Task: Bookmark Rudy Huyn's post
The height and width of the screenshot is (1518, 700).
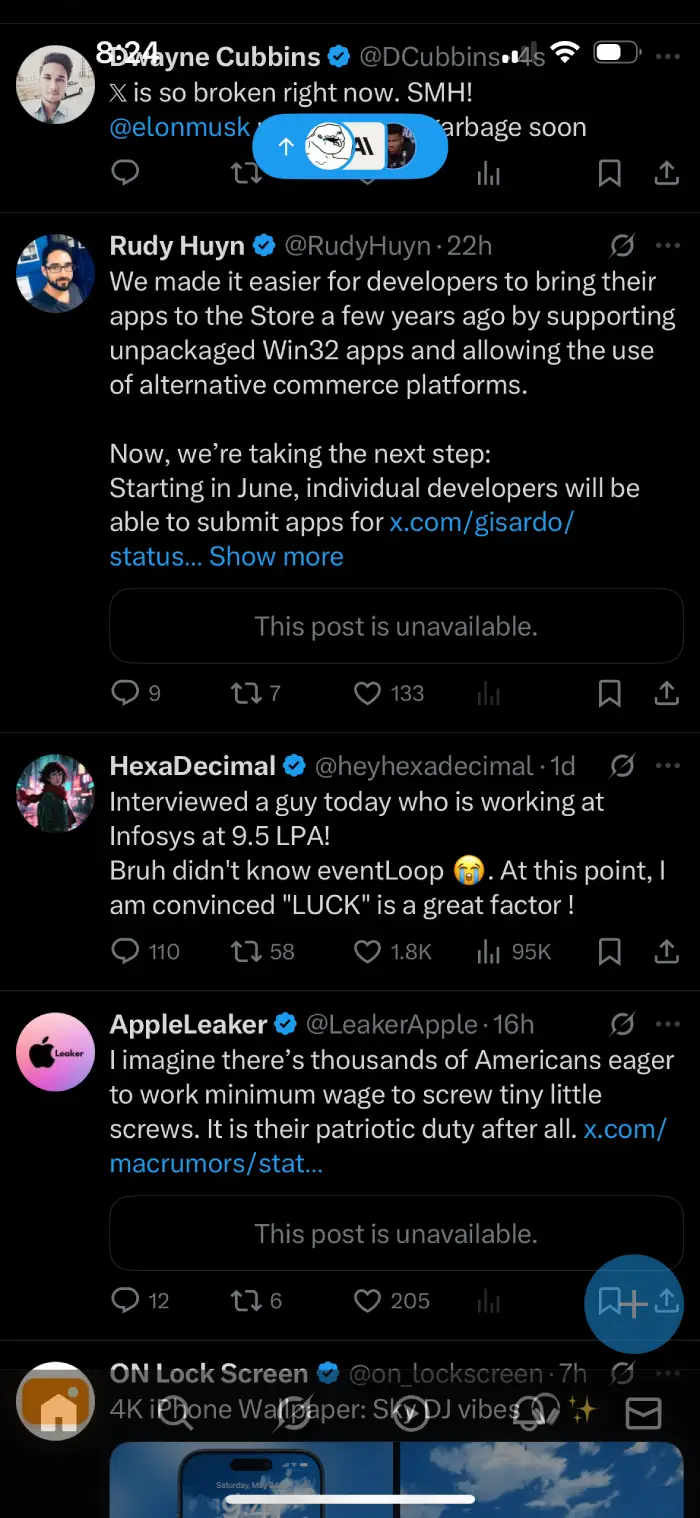Action: coord(609,693)
